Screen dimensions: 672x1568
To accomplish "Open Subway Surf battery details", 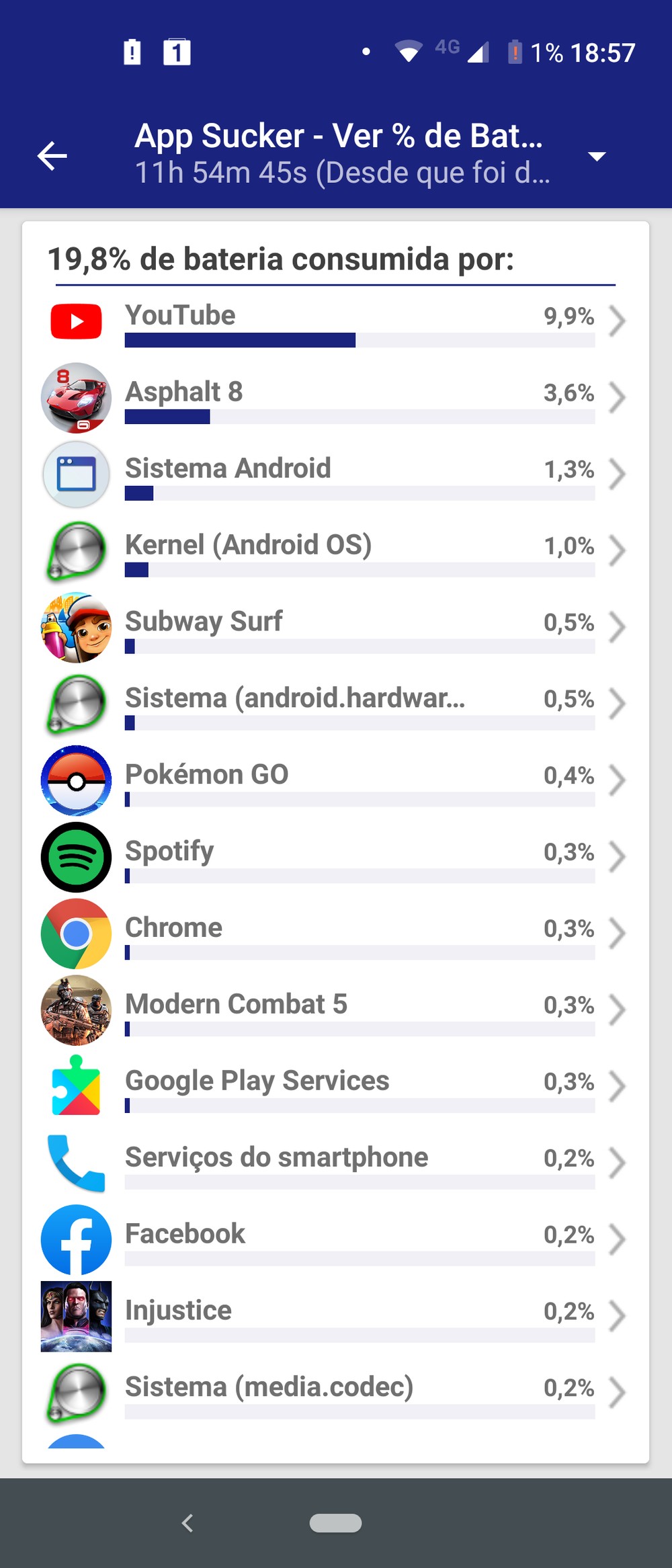I will (x=336, y=628).
